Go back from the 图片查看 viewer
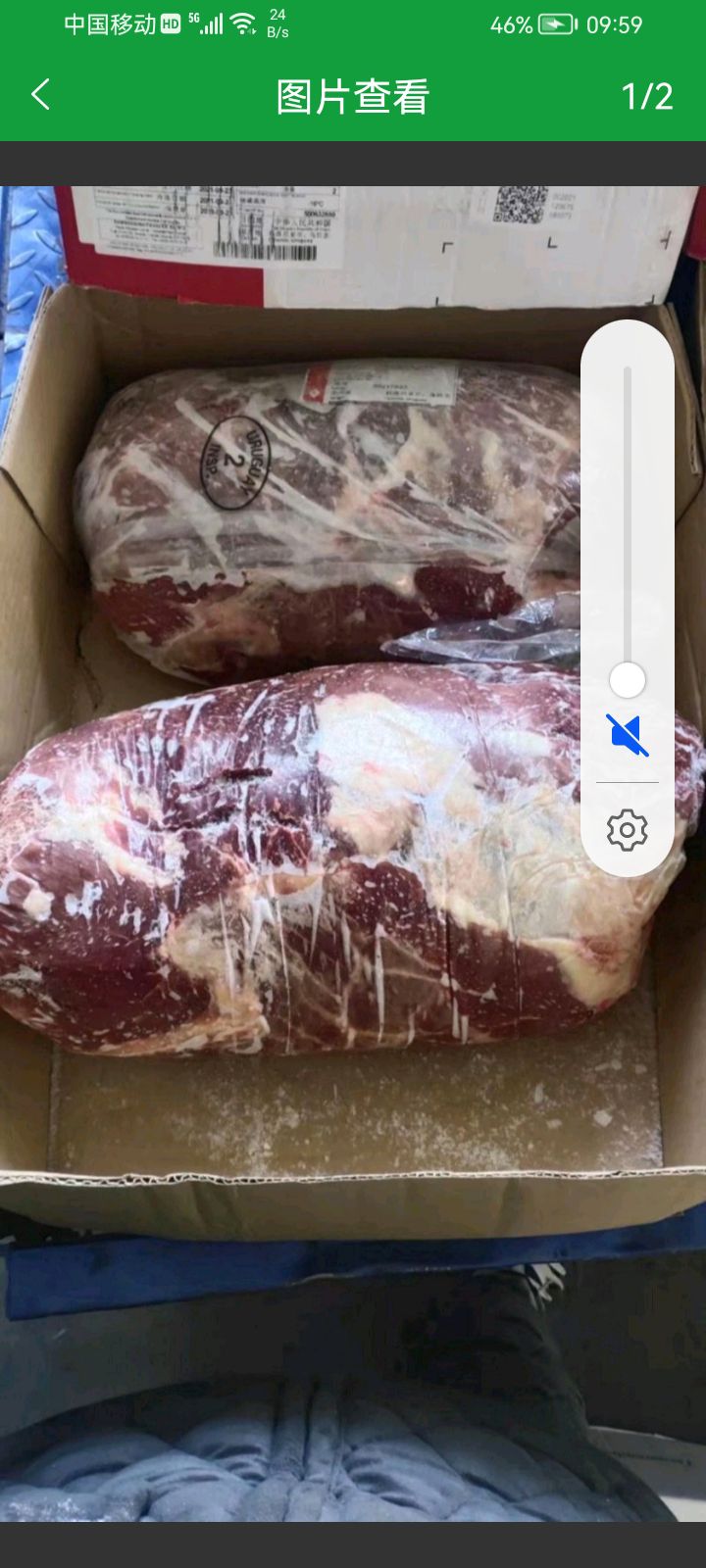Viewport: 706px width, 1568px height. pyautogui.click(x=40, y=95)
